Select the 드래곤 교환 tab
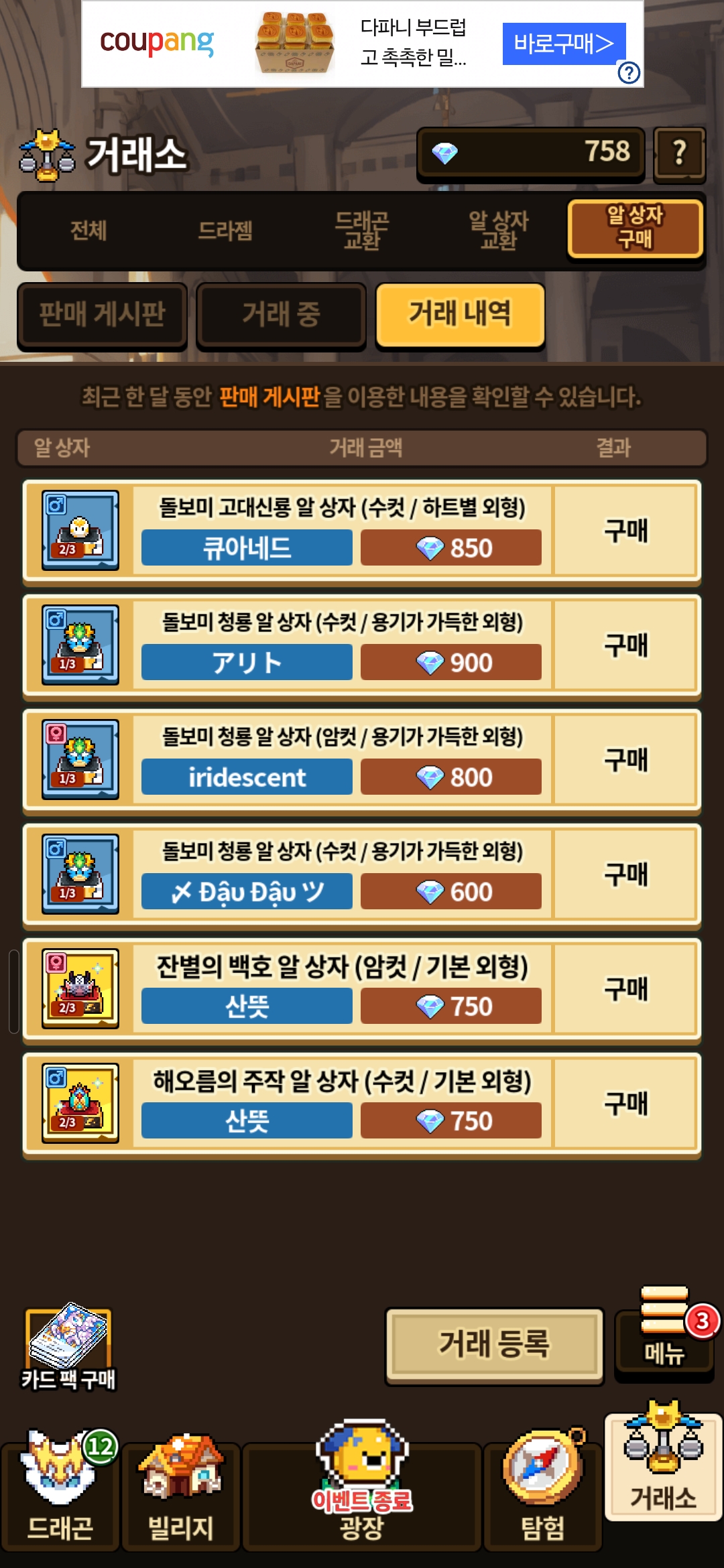The width and height of the screenshot is (724, 1568). coord(362,231)
